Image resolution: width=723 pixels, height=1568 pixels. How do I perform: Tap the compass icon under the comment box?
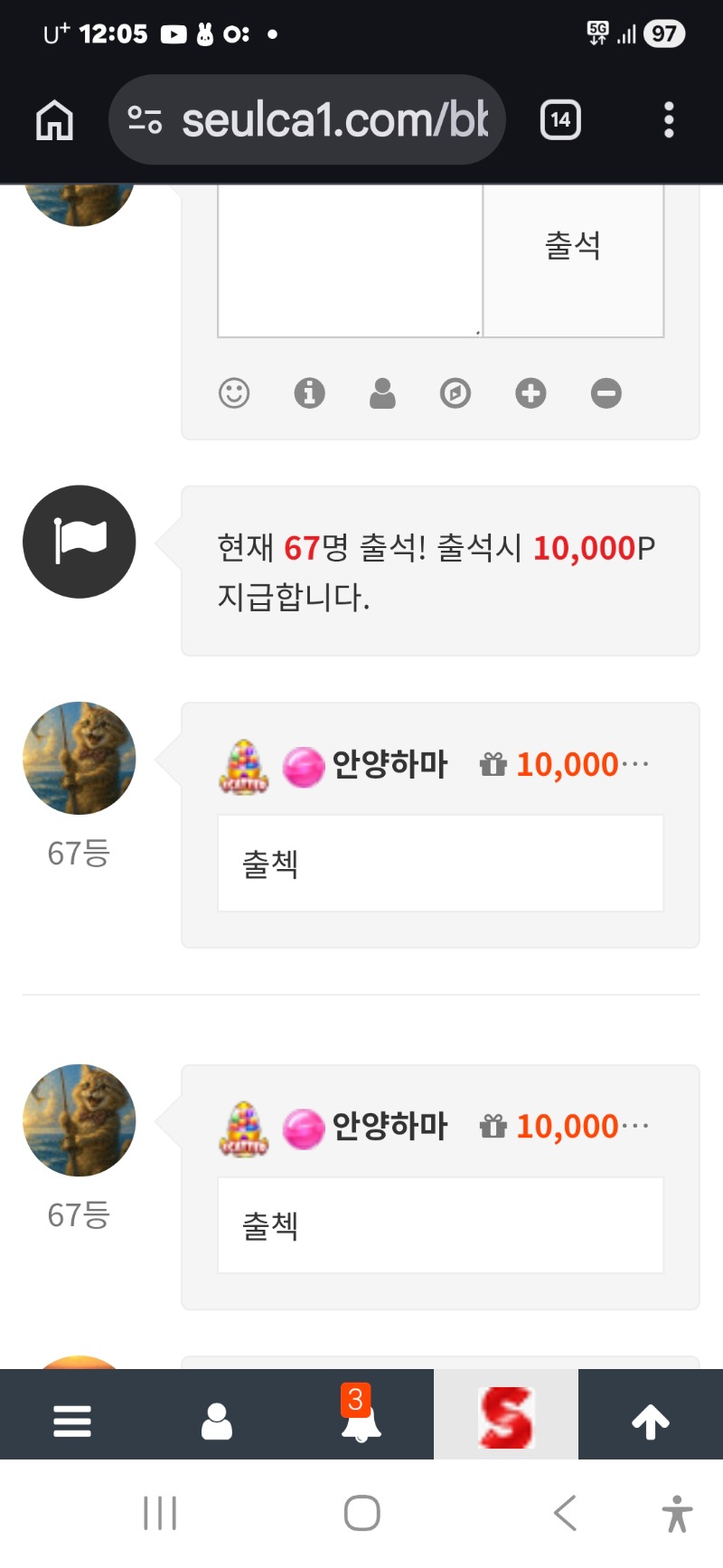pyautogui.click(x=455, y=393)
